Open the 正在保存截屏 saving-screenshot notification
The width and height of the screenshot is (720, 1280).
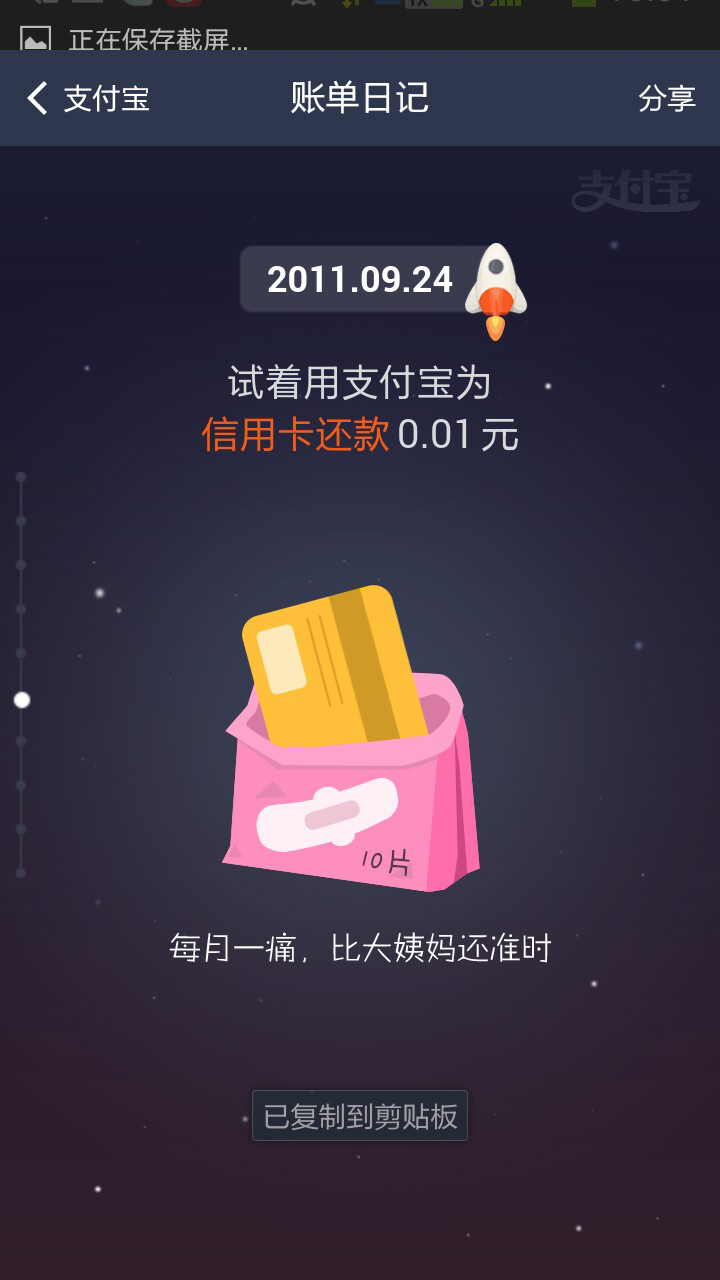(135, 40)
